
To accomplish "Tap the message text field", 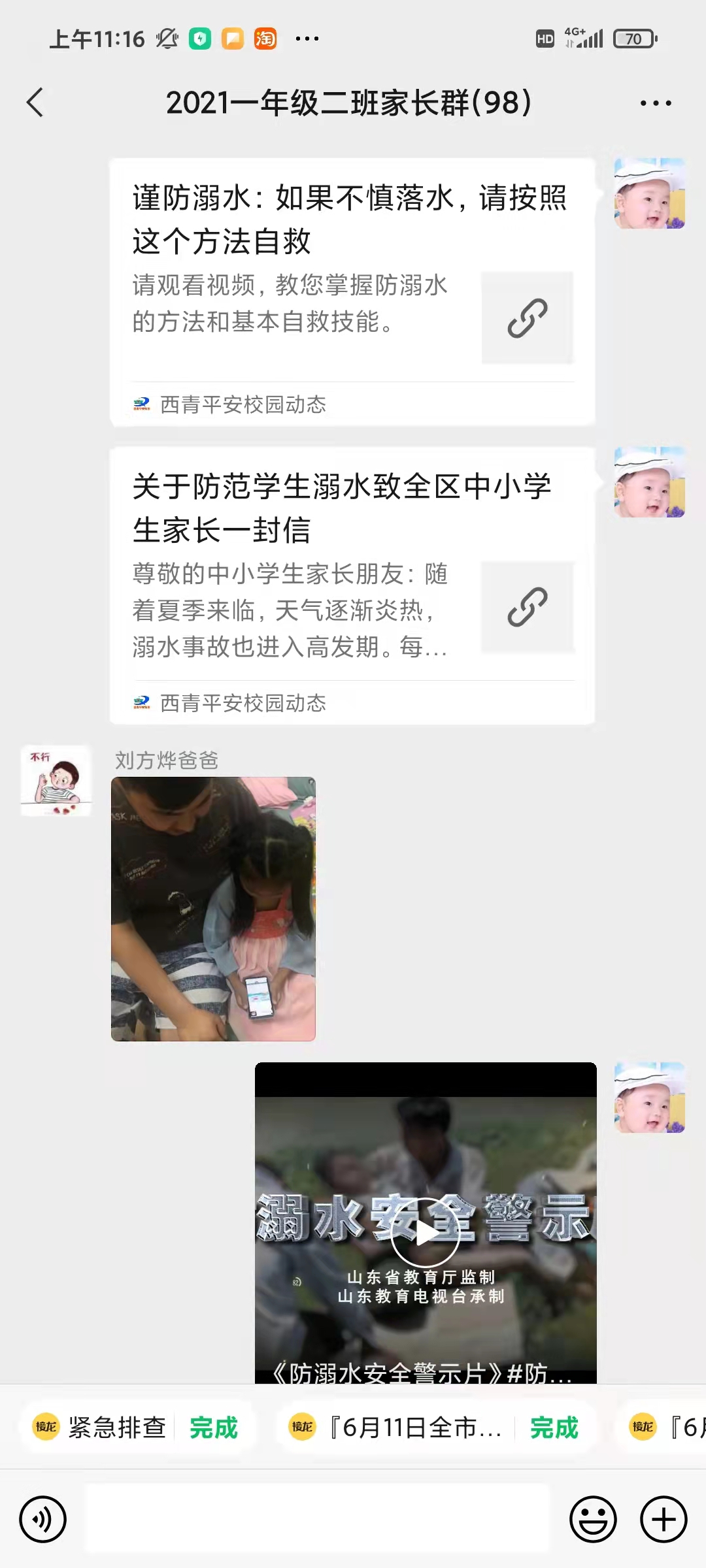I will [318, 1518].
